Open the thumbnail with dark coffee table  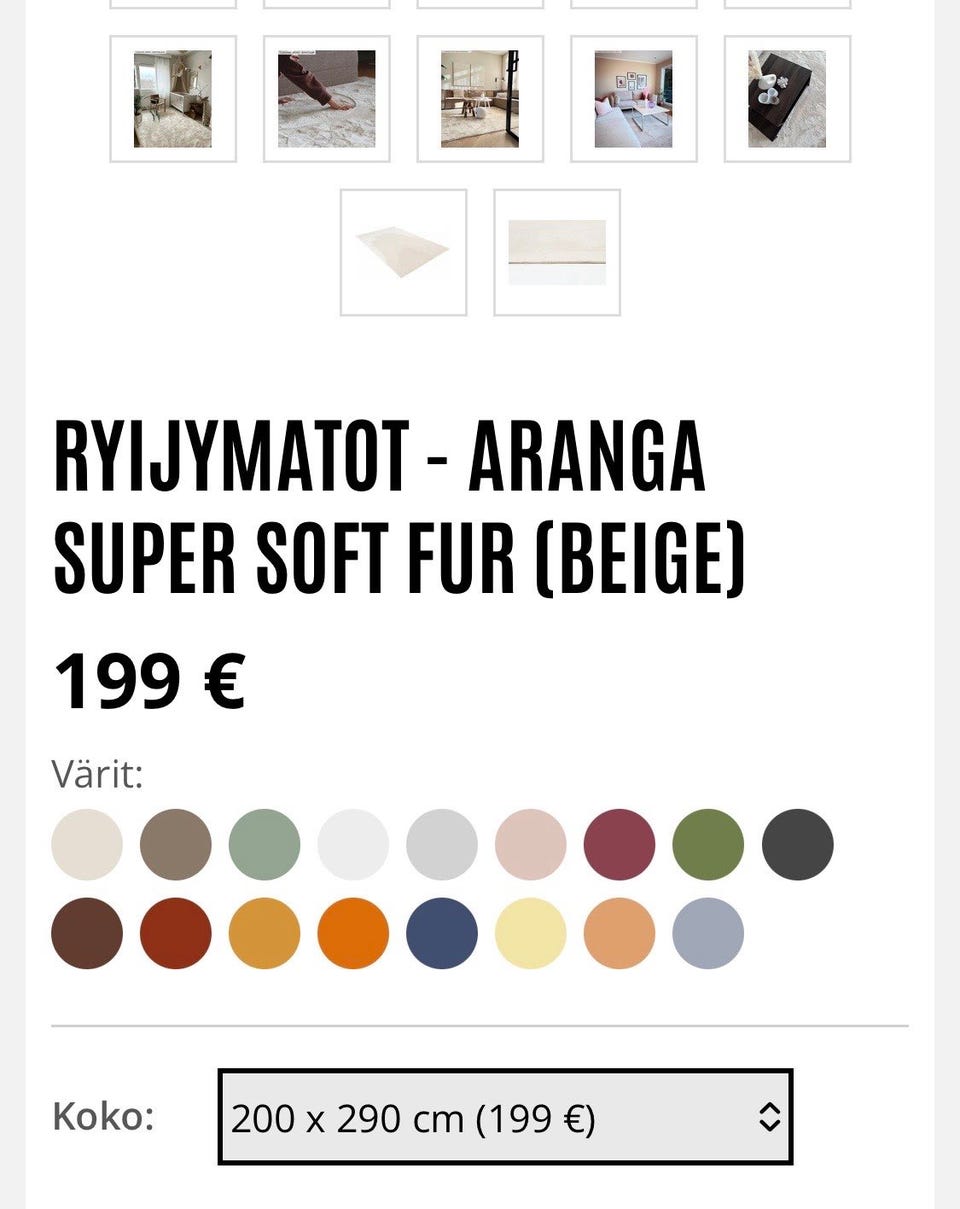(787, 99)
